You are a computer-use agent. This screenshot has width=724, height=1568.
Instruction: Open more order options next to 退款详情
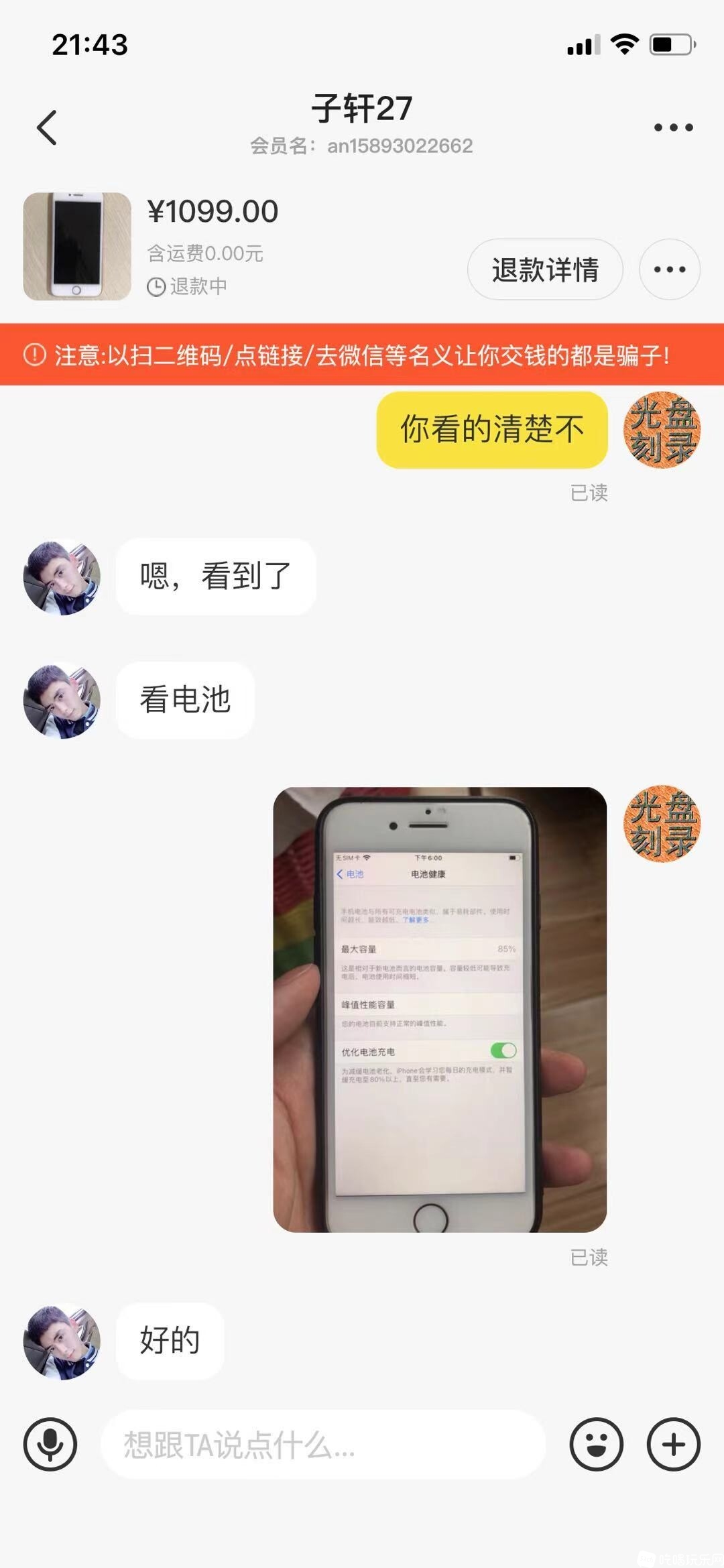pos(670,269)
